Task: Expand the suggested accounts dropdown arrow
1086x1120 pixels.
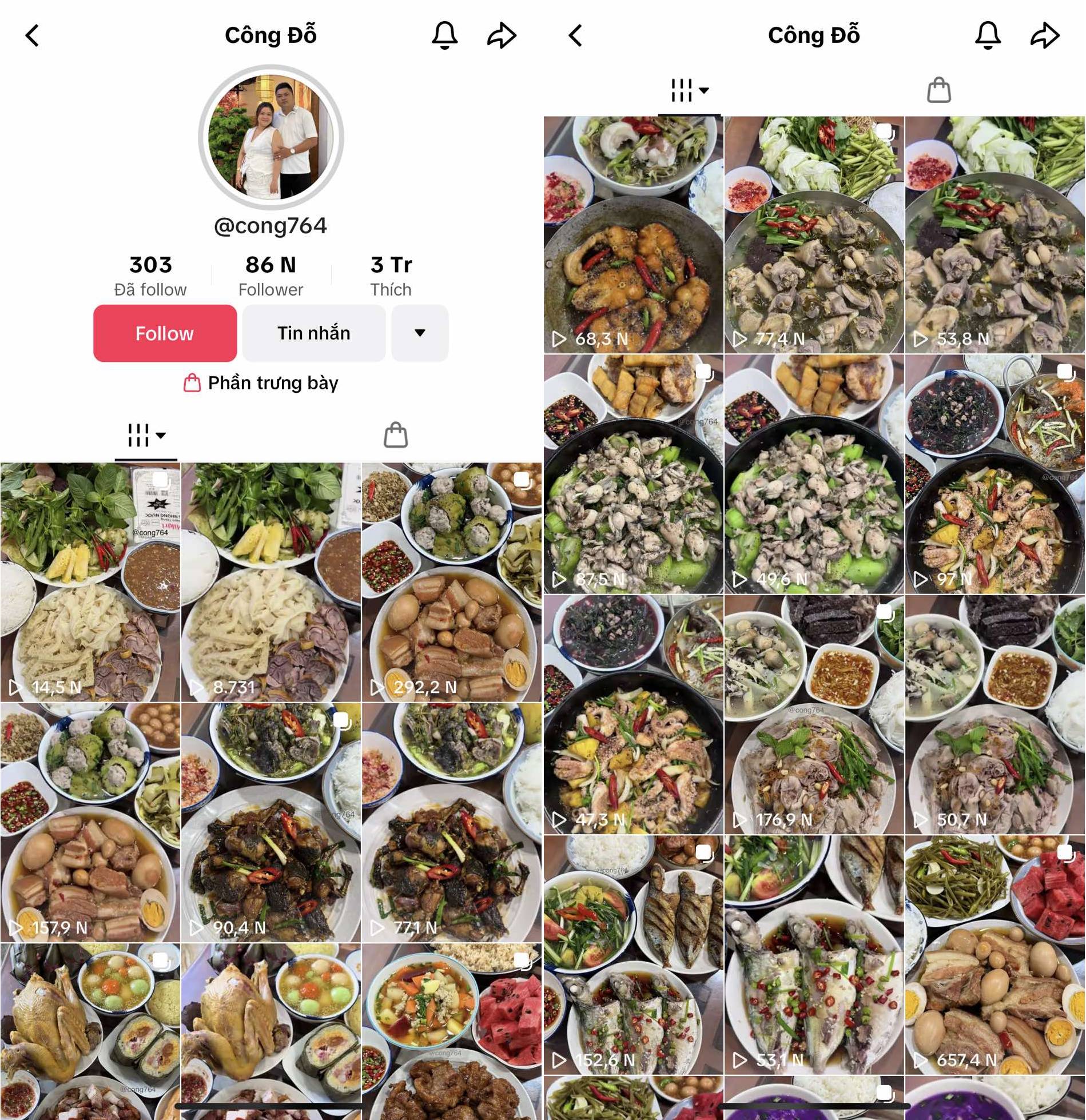Action: 419,333
